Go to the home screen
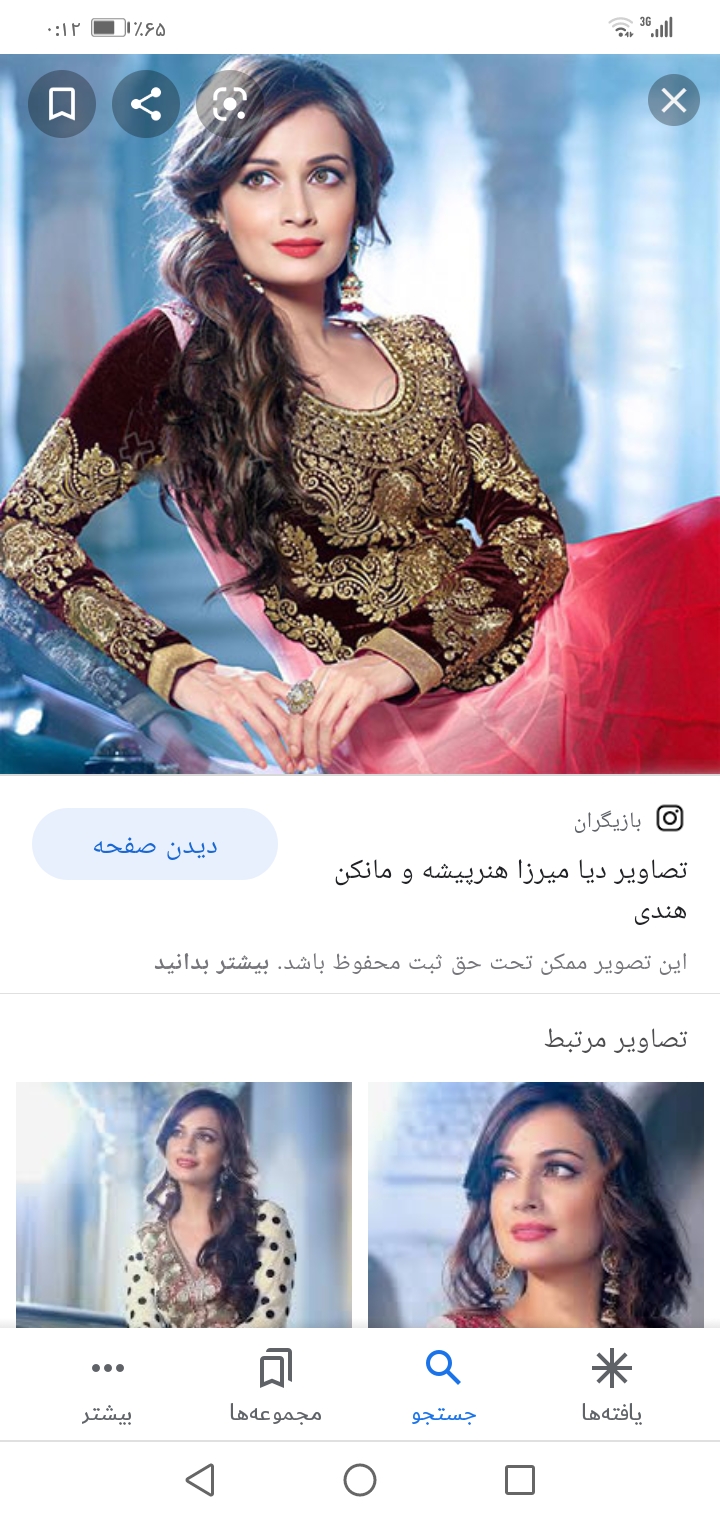The height and width of the screenshot is (1520, 720). click(360, 1480)
